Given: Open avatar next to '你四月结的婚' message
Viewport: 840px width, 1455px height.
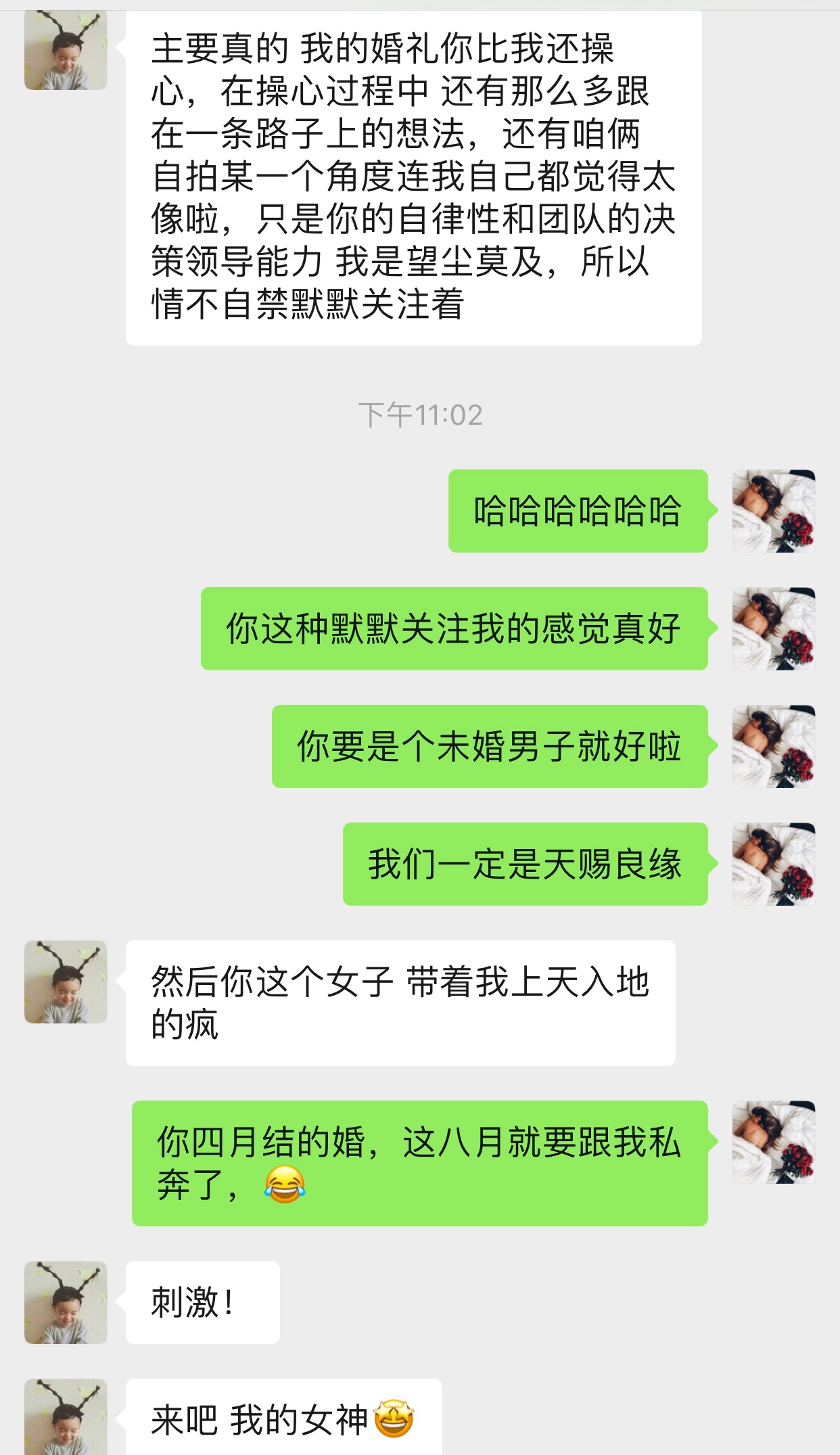Looking at the screenshot, I should coord(774,1142).
